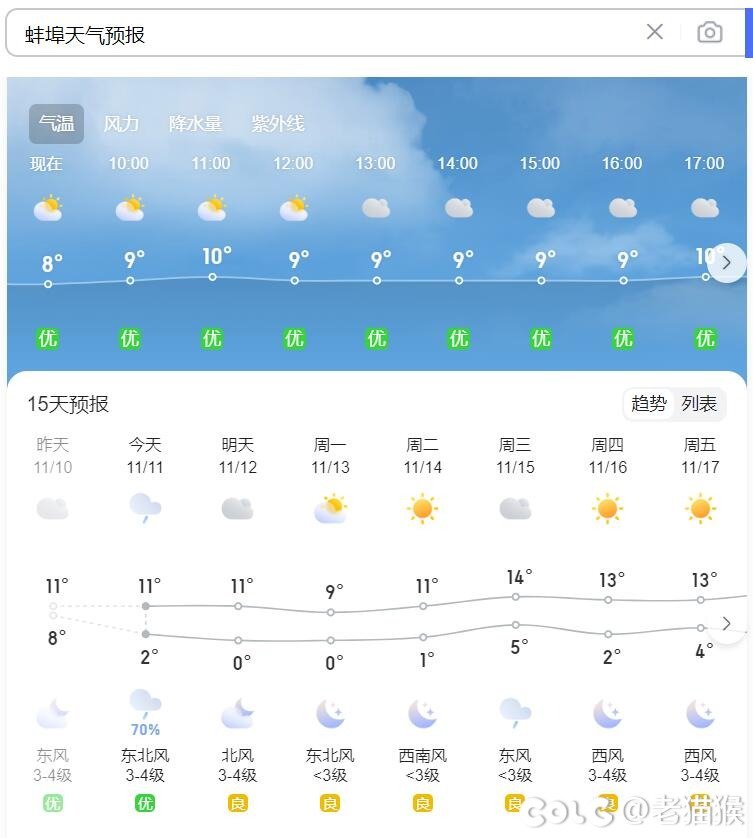Switch to the 风力 tab
753x838 pixels.
tap(121, 124)
